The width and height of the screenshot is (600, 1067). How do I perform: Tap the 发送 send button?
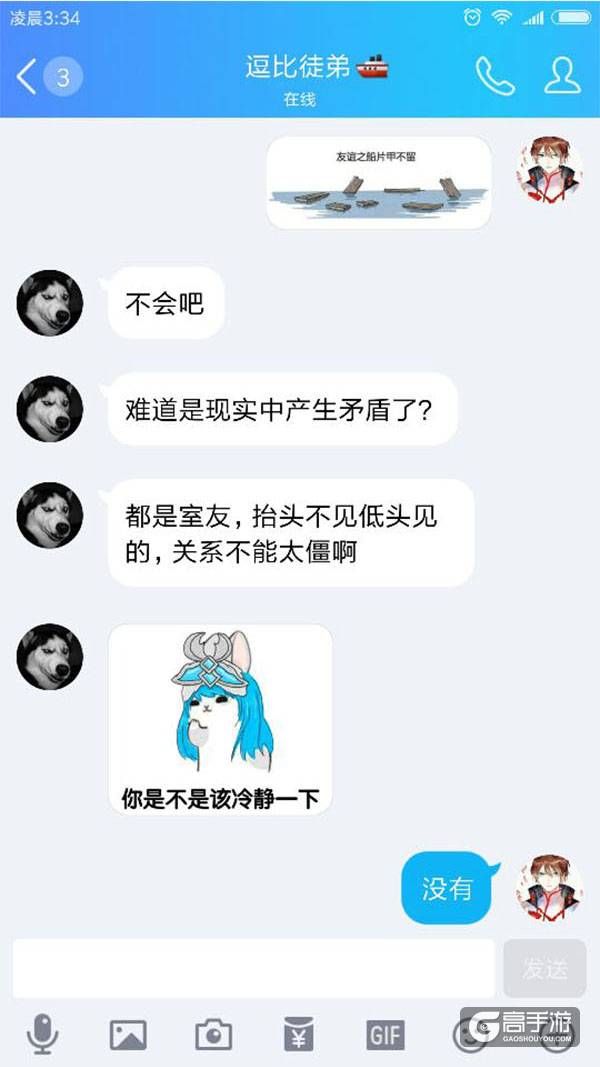[544, 968]
